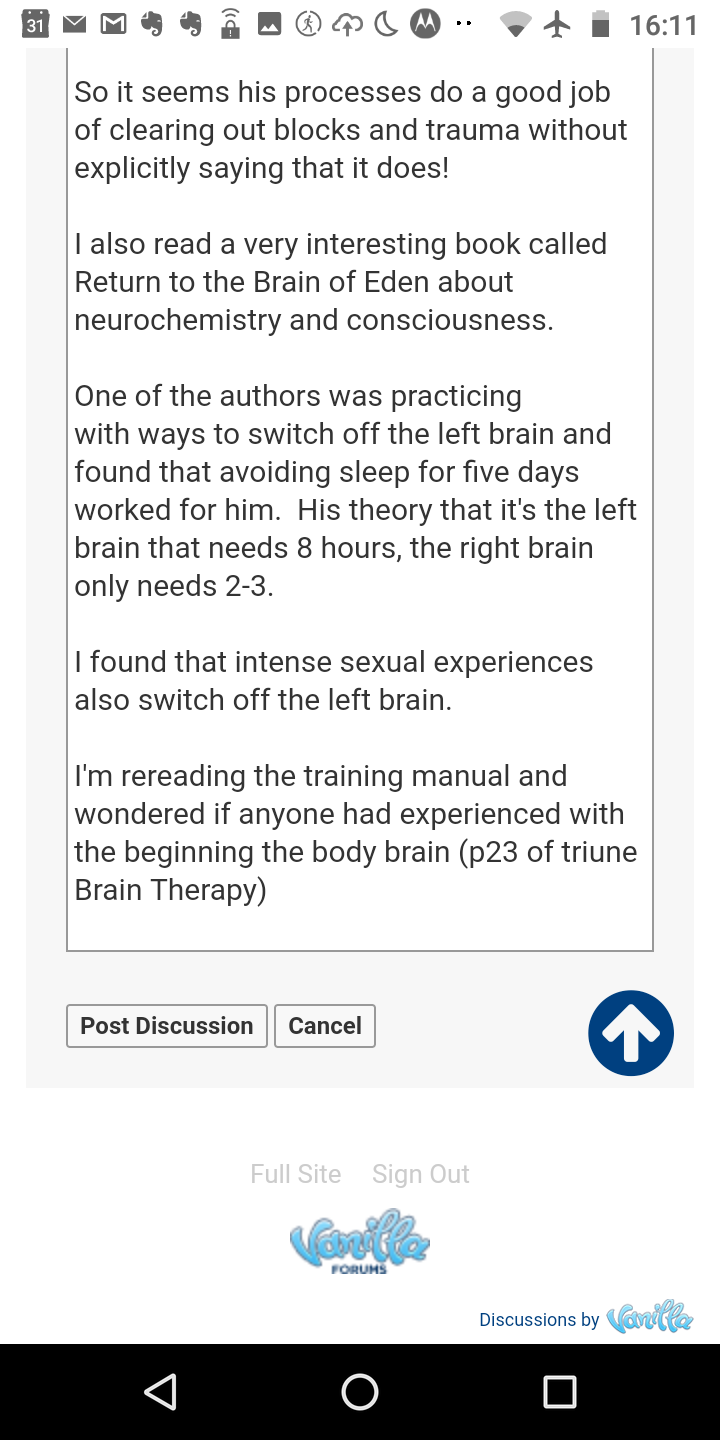
Task: Cancel the discussion draft
Action: tap(325, 1026)
